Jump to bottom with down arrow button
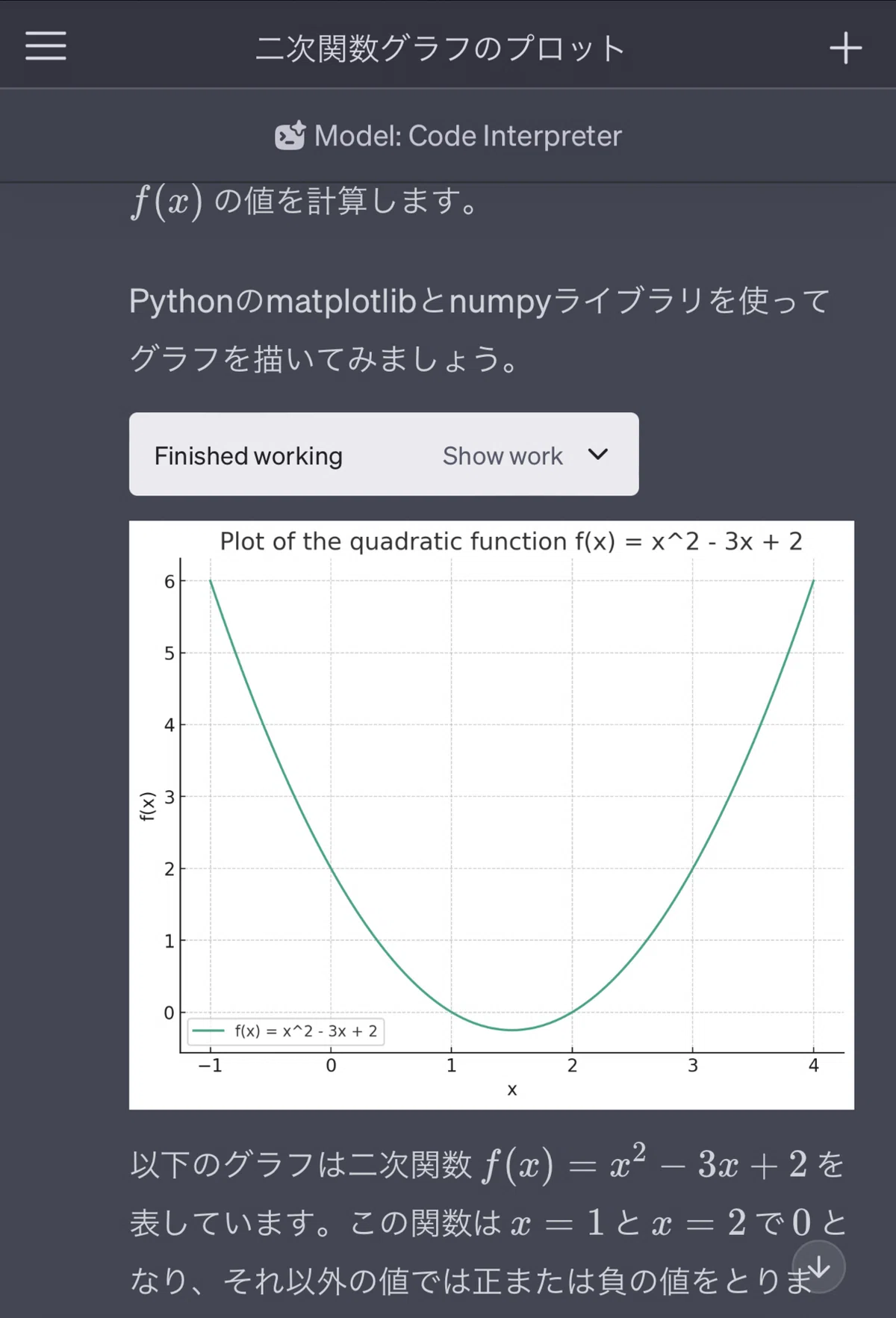This screenshot has height=1318, width=896. [818, 1267]
